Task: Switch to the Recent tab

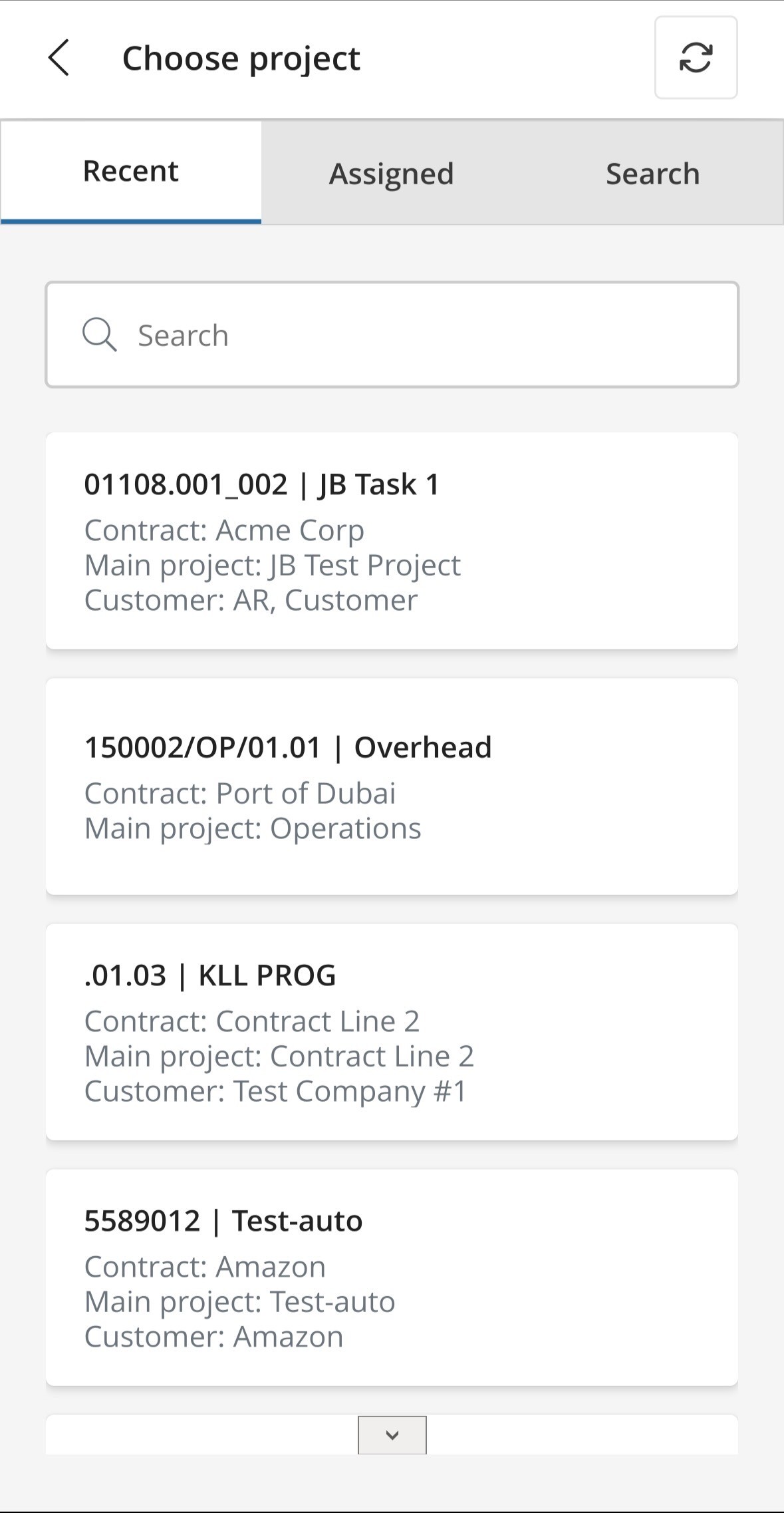Action: coord(131,172)
